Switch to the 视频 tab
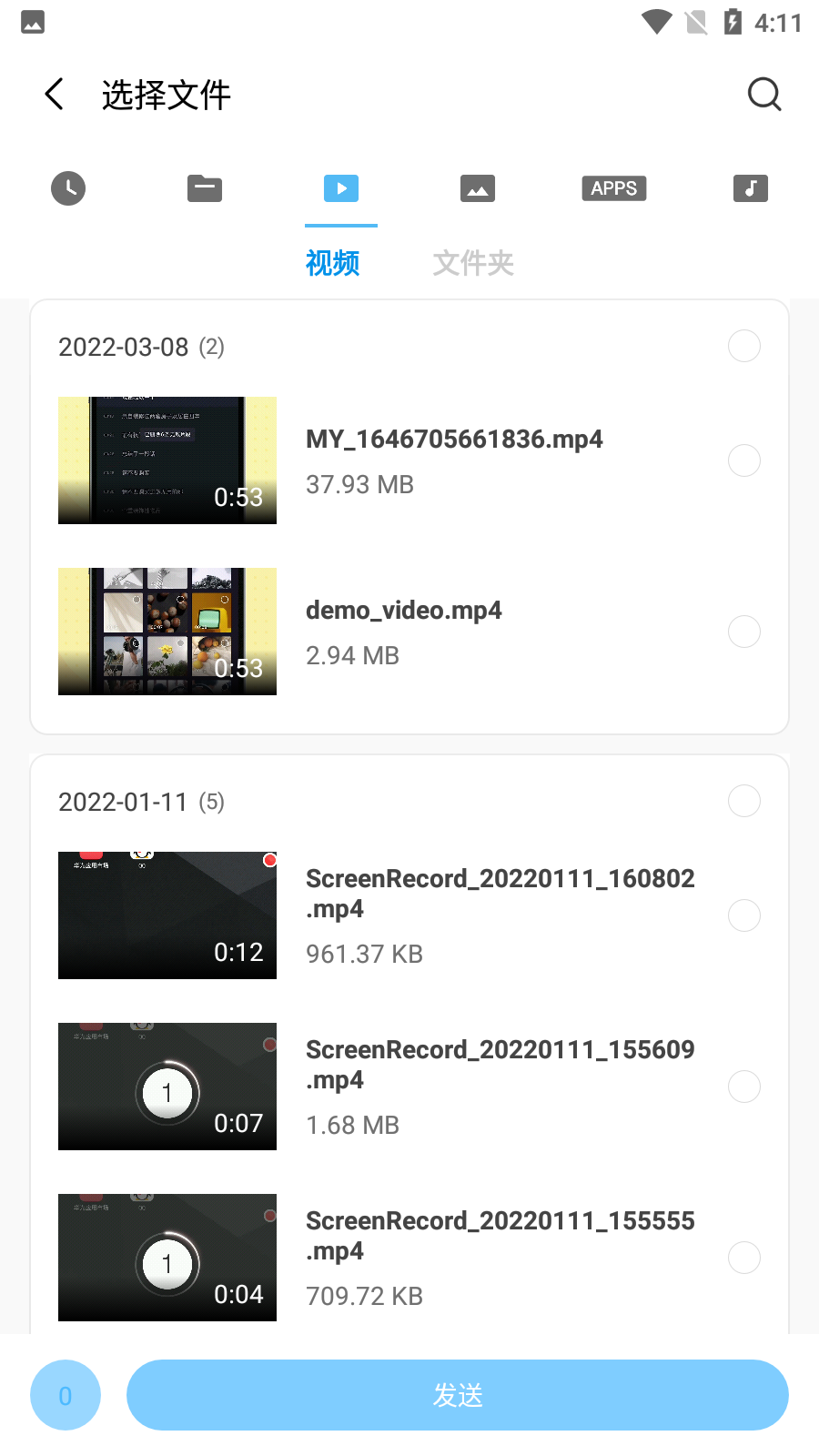This screenshot has height=1456, width=819. (x=333, y=263)
